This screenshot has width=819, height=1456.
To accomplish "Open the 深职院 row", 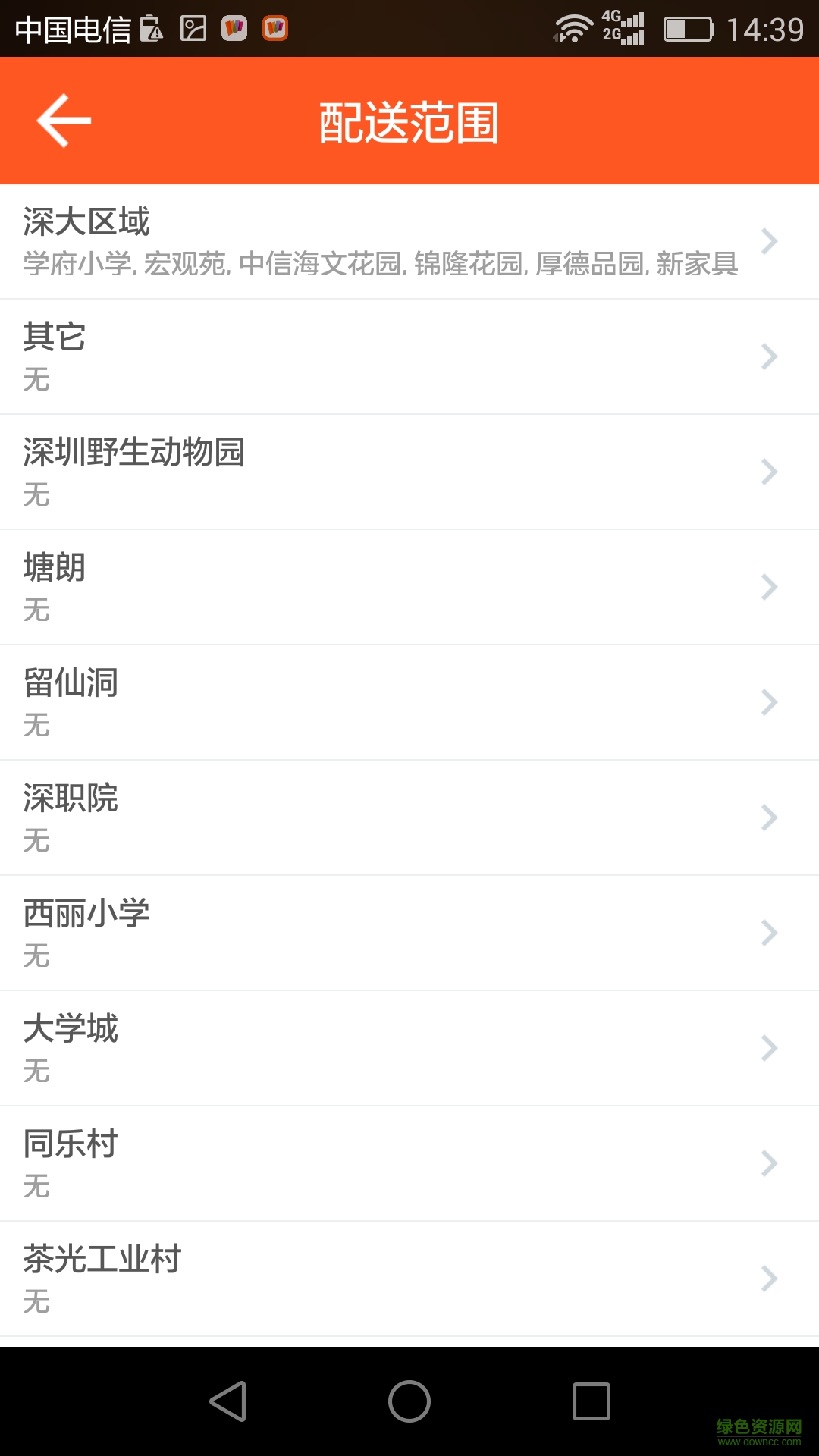I will tap(409, 818).
